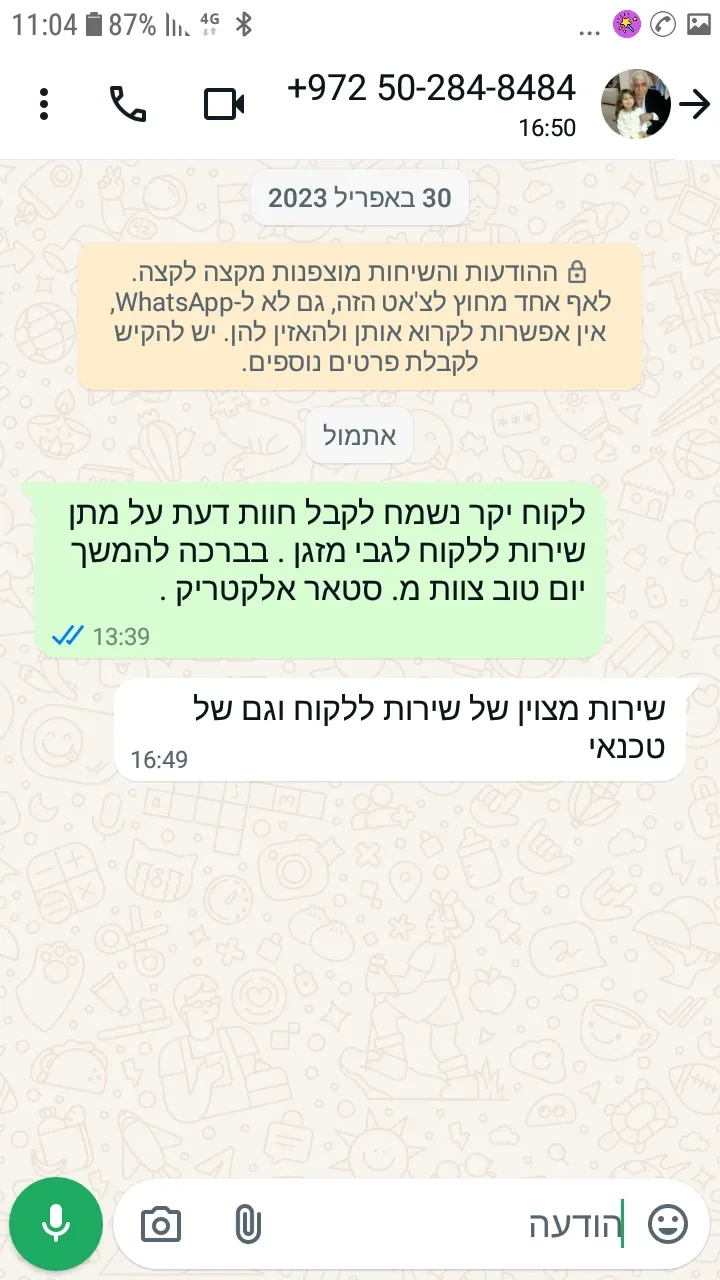Start a video call

click(224, 104)
